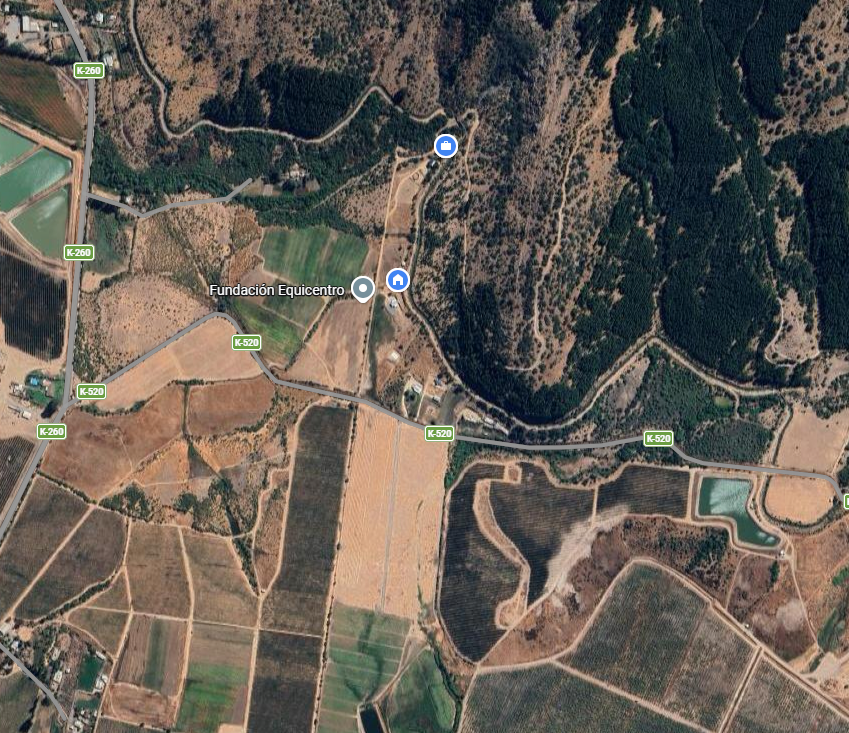
Task: Tap the blue Home pin
Action: [x=398, y=280]
